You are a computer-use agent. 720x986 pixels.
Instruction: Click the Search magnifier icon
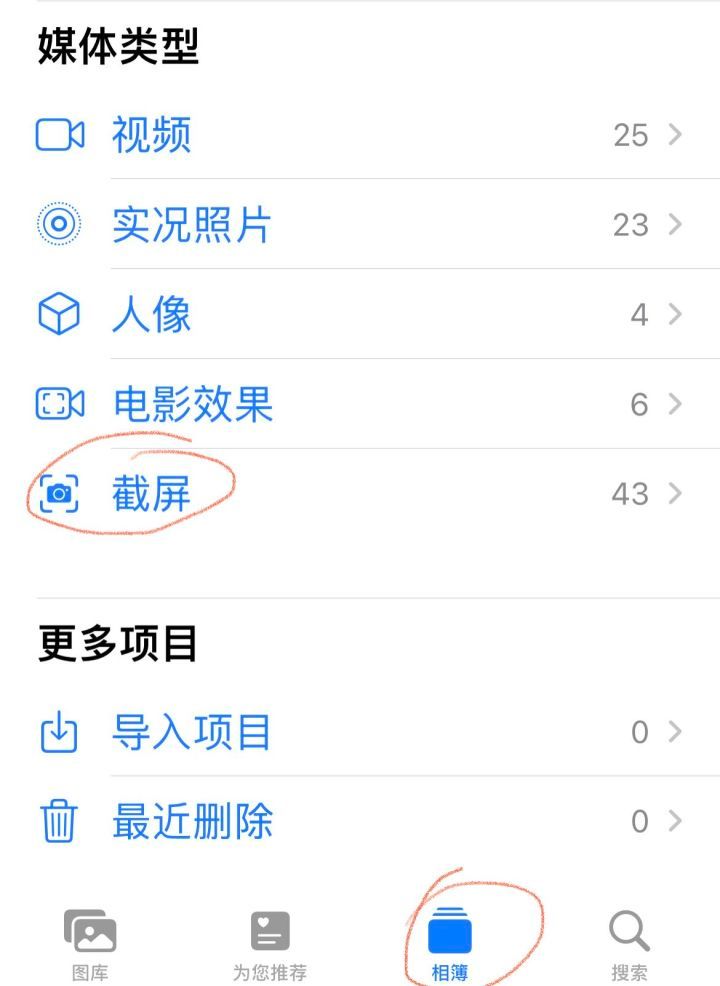[629, 932]
